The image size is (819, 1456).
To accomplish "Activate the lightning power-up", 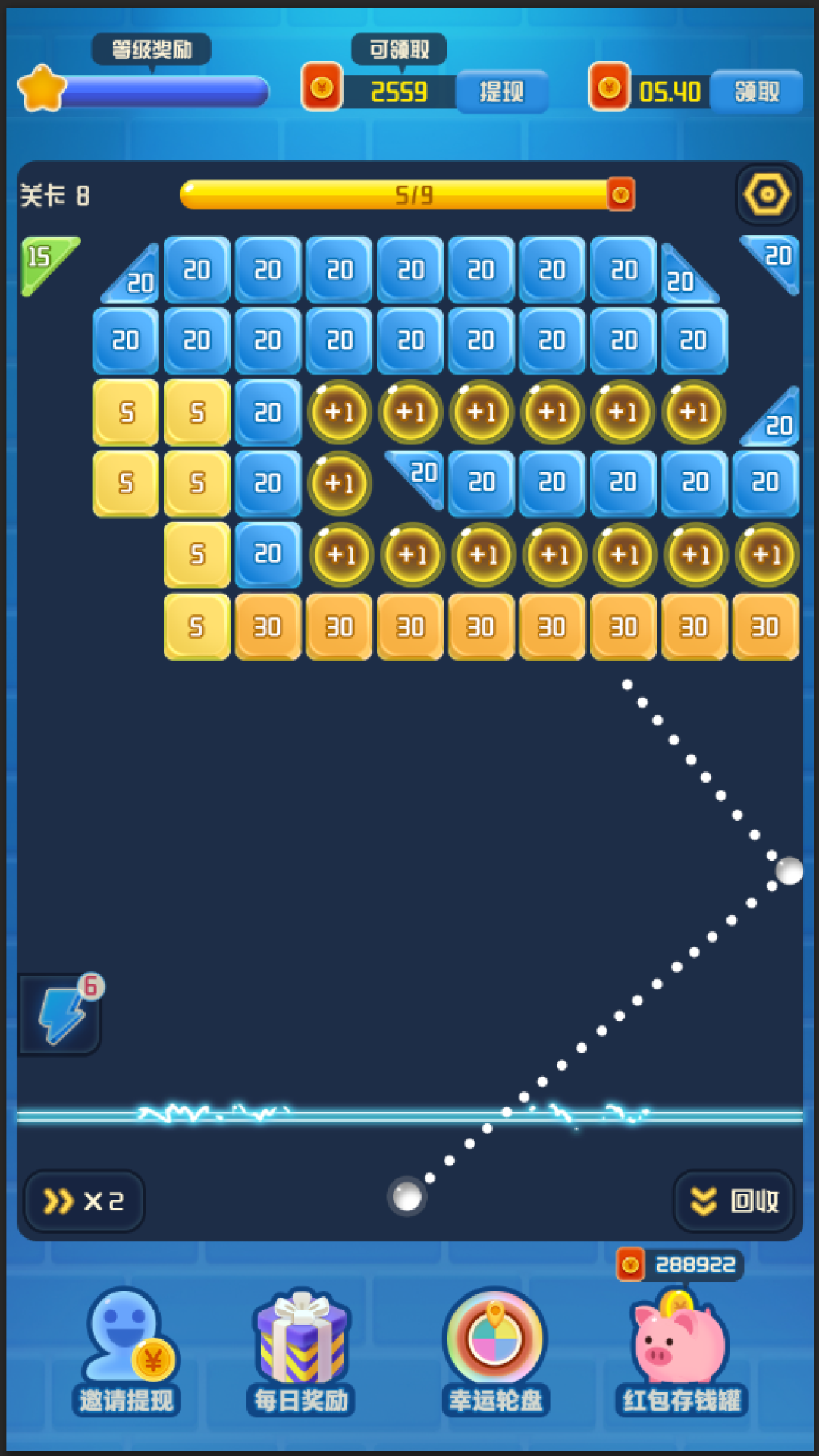I will pos(61,1015).
